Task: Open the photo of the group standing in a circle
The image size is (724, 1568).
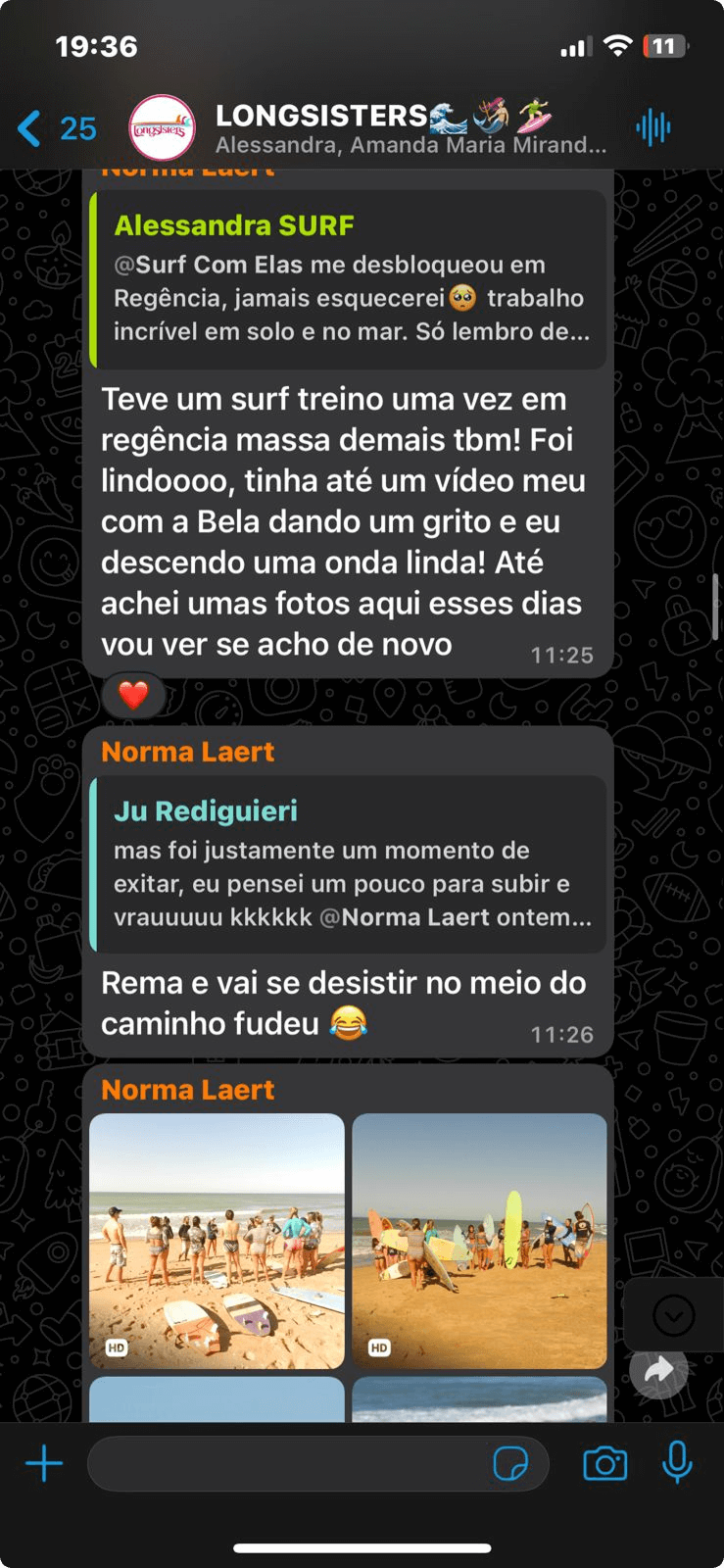Action: click(x=217, y=1241)
